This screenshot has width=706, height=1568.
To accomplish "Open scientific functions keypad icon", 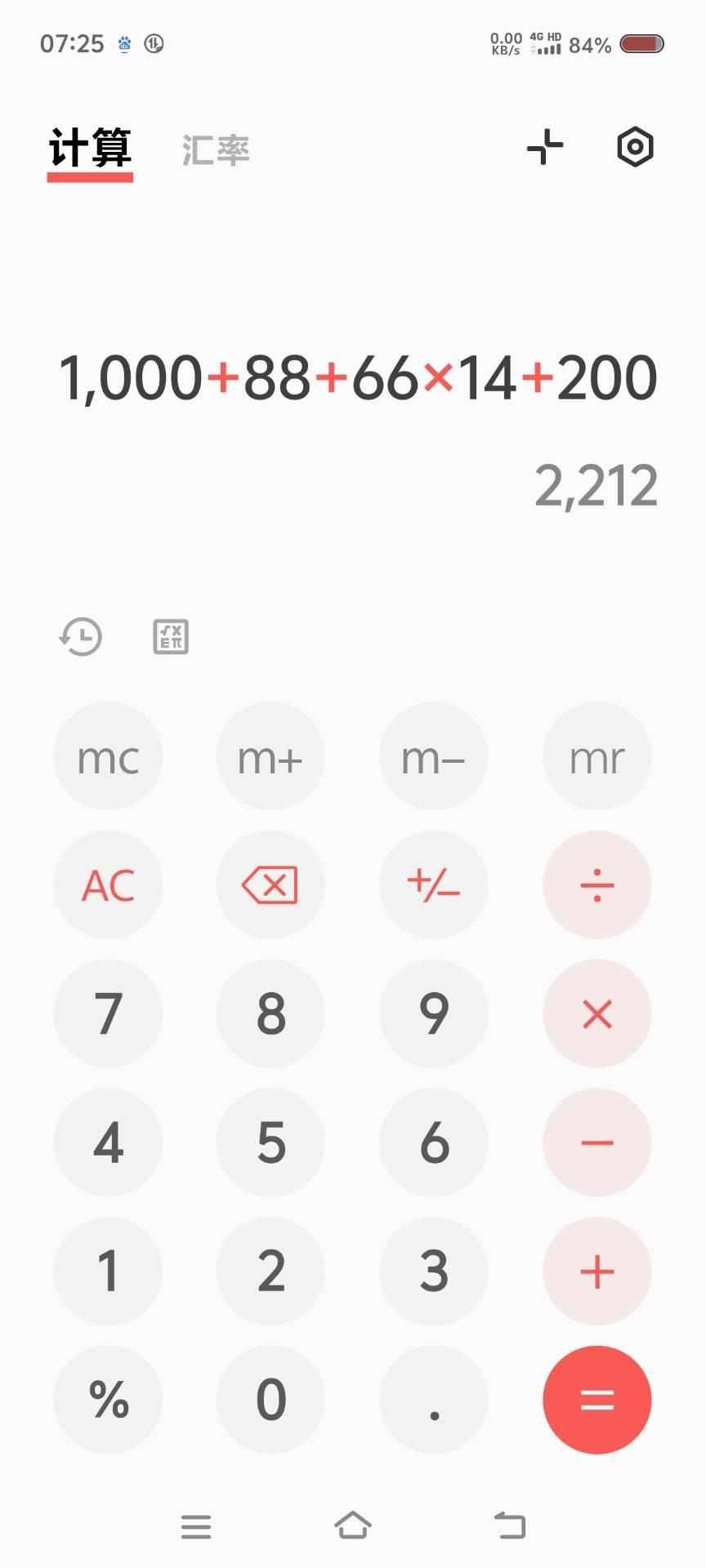I will click(x=171, y=637).
